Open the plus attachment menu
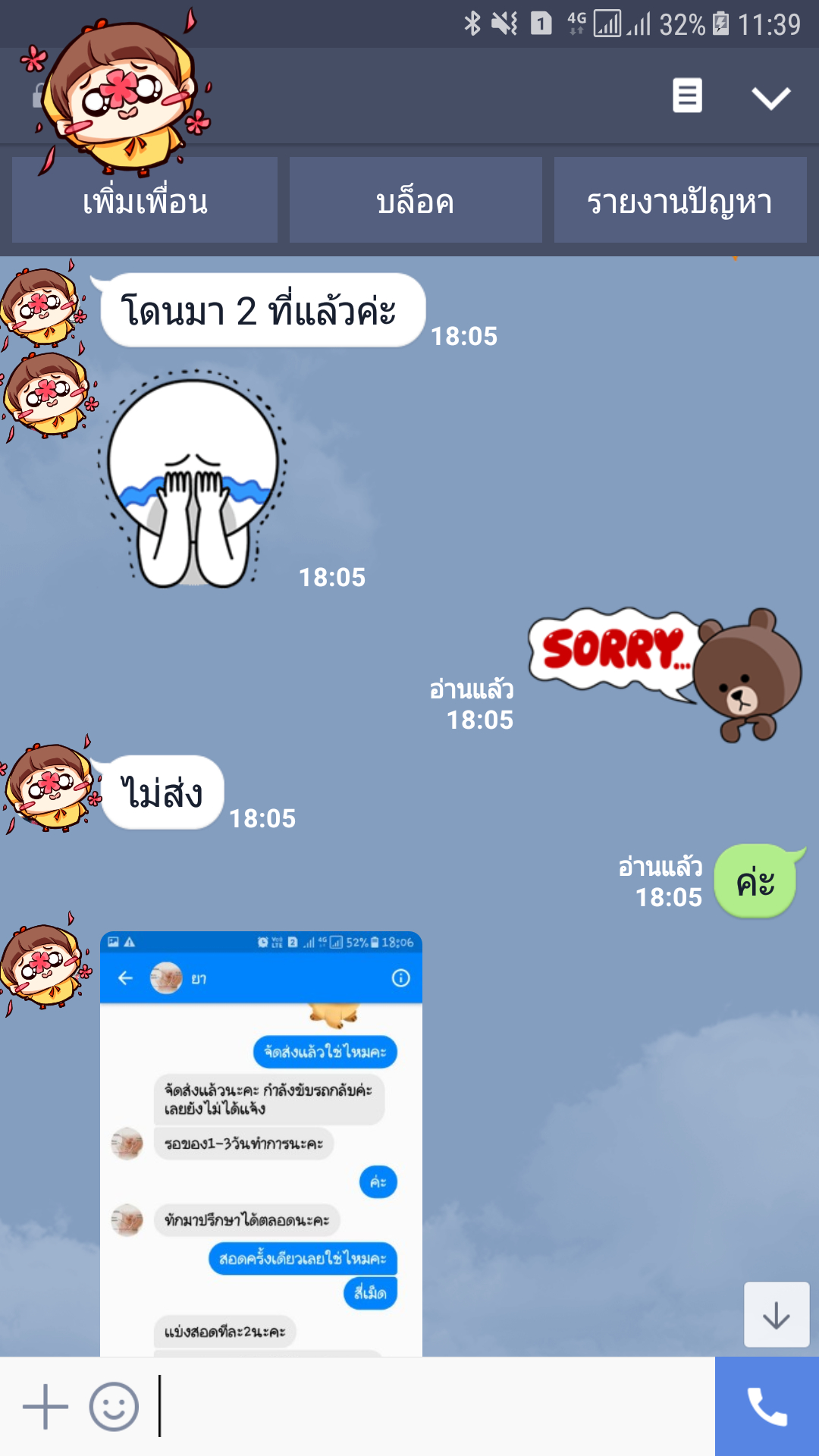819x1456 pixels. coord(45,1407)
